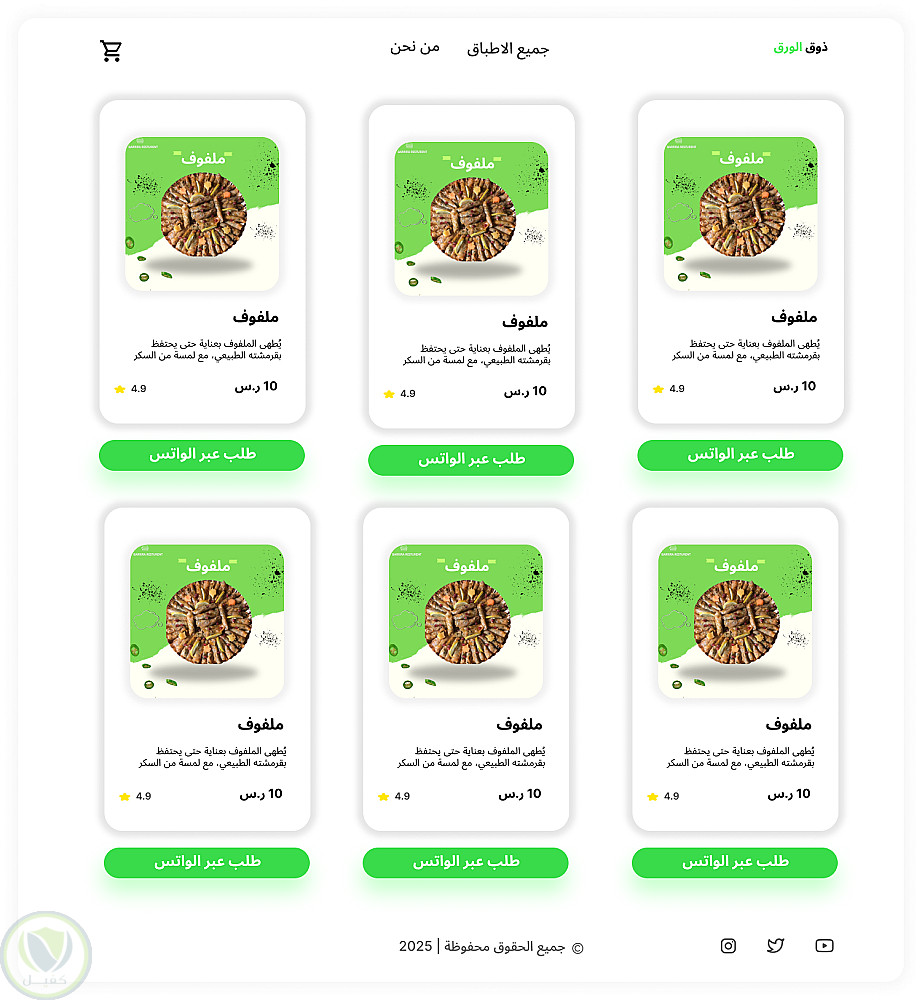Open the جميع الاطباق page
Viewport: 922px width, 1000px height.
pyautogui.click(x=508, y=48)
